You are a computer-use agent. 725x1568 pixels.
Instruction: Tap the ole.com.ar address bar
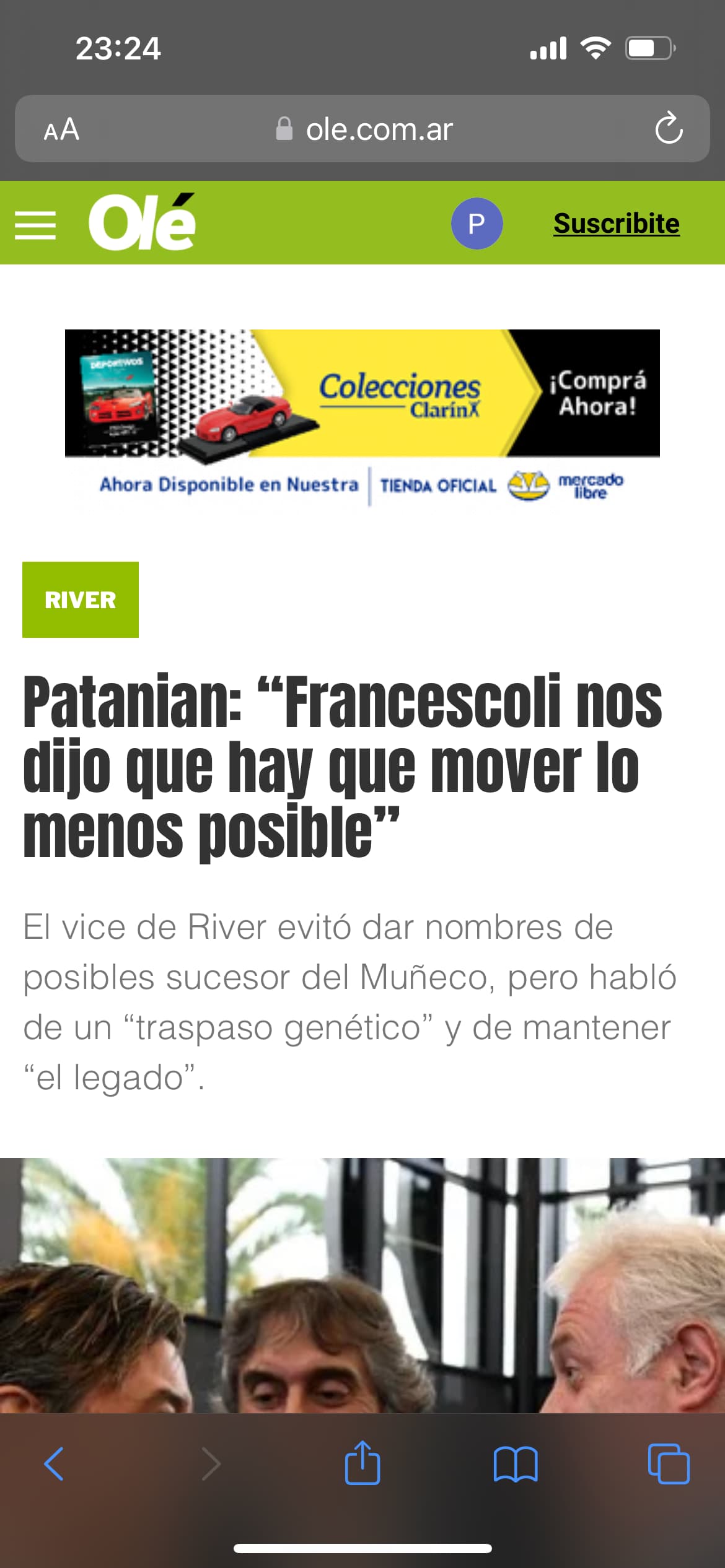click(363, 129)
